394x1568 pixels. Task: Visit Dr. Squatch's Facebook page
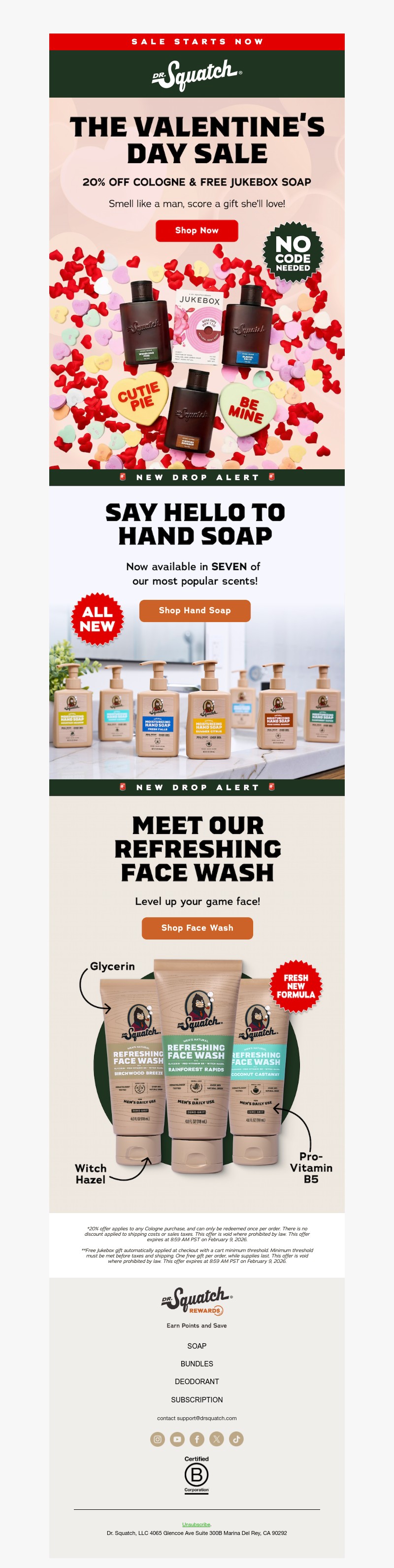click(197, 1439)
